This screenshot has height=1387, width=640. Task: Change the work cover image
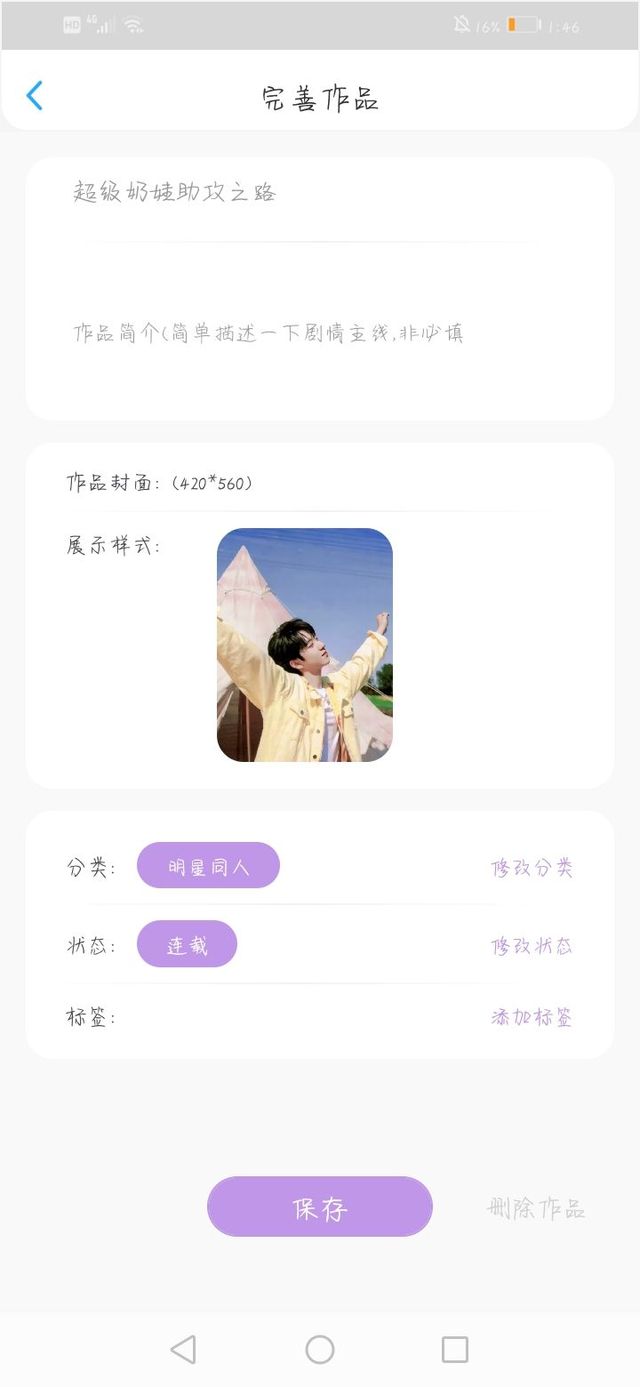click(305, 645)
